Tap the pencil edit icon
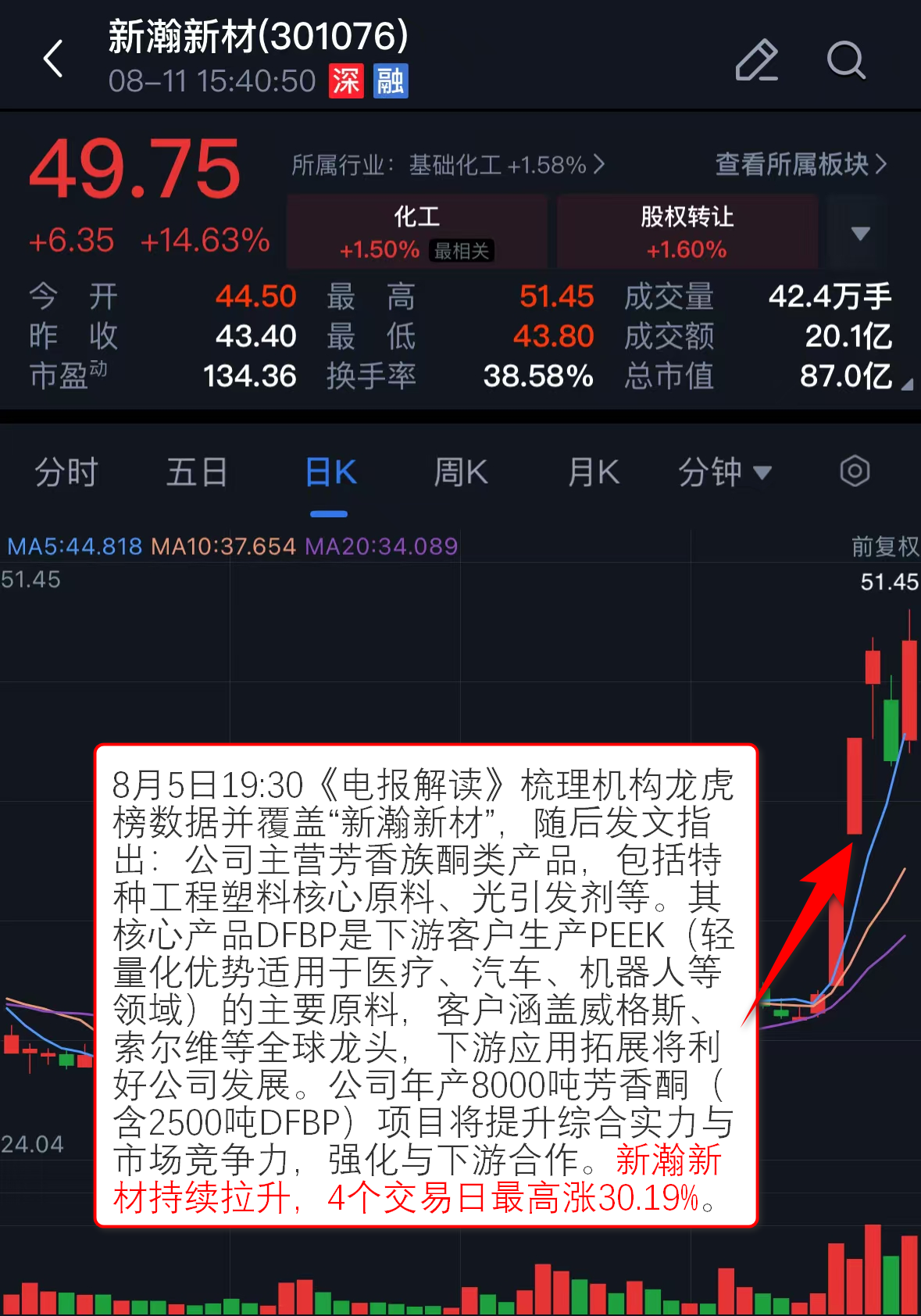The image size is (921, 1316). click(x=756, y=60)
